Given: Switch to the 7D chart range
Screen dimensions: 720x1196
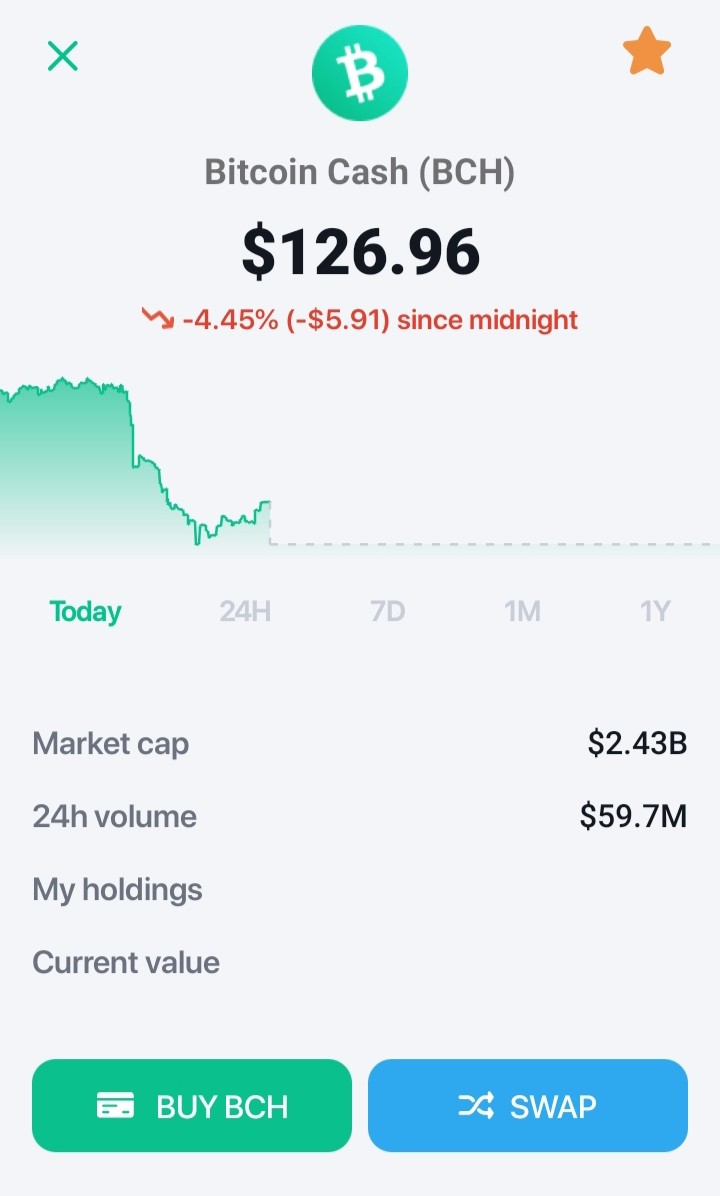Looking at the screenshot, I should coord(387,611).
